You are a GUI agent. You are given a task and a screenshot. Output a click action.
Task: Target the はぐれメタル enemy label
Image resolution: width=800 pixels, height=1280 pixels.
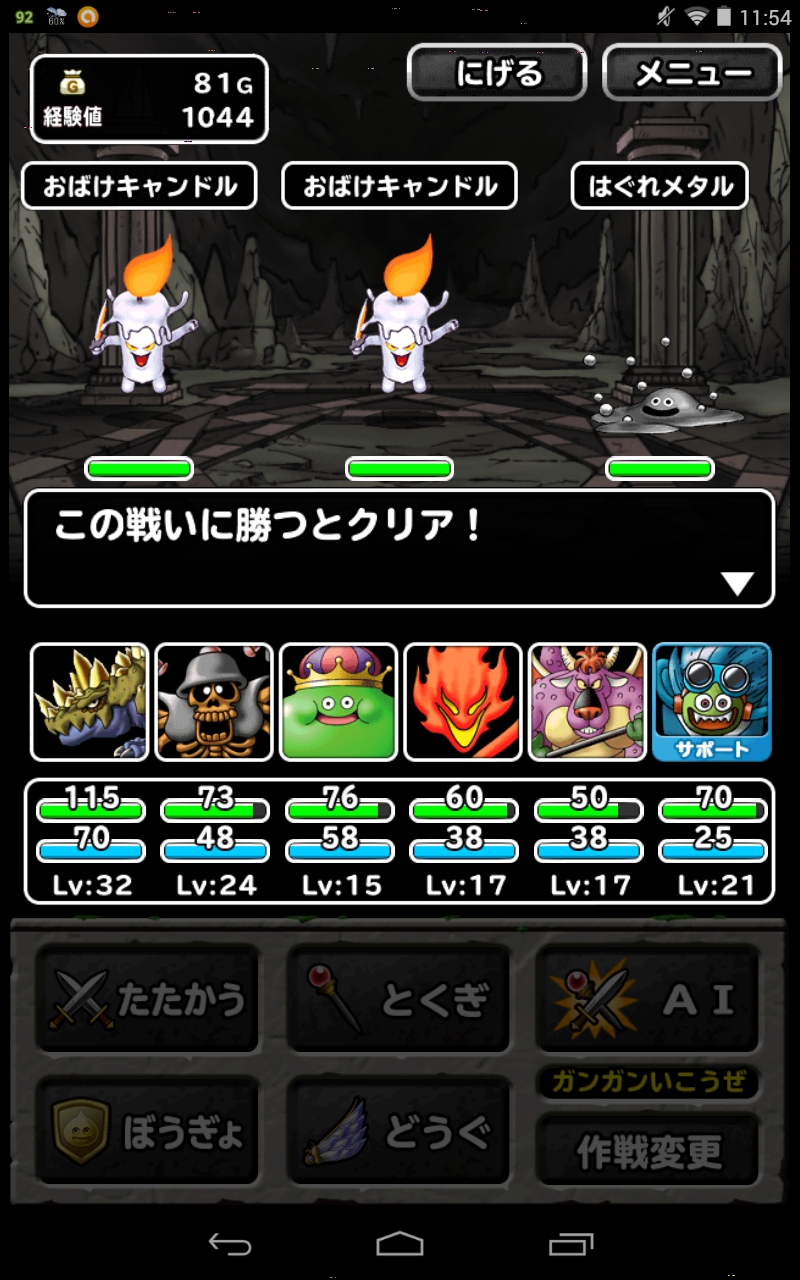point(660,186)
